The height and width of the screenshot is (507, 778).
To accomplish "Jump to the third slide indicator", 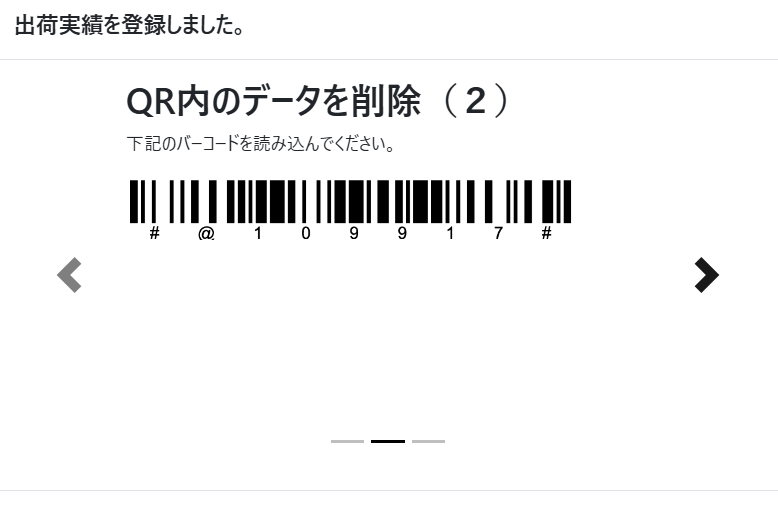I will [x=428, y=441].
